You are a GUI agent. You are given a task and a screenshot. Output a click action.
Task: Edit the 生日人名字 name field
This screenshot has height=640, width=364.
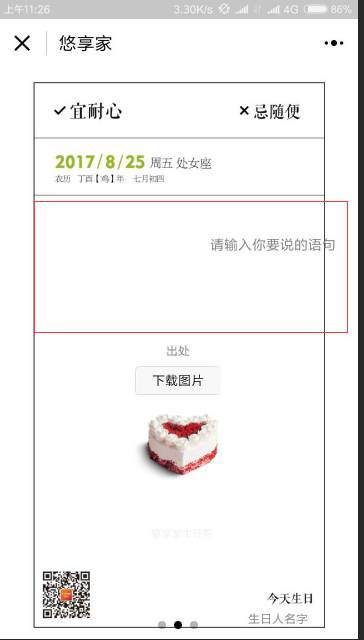[277, 619]
